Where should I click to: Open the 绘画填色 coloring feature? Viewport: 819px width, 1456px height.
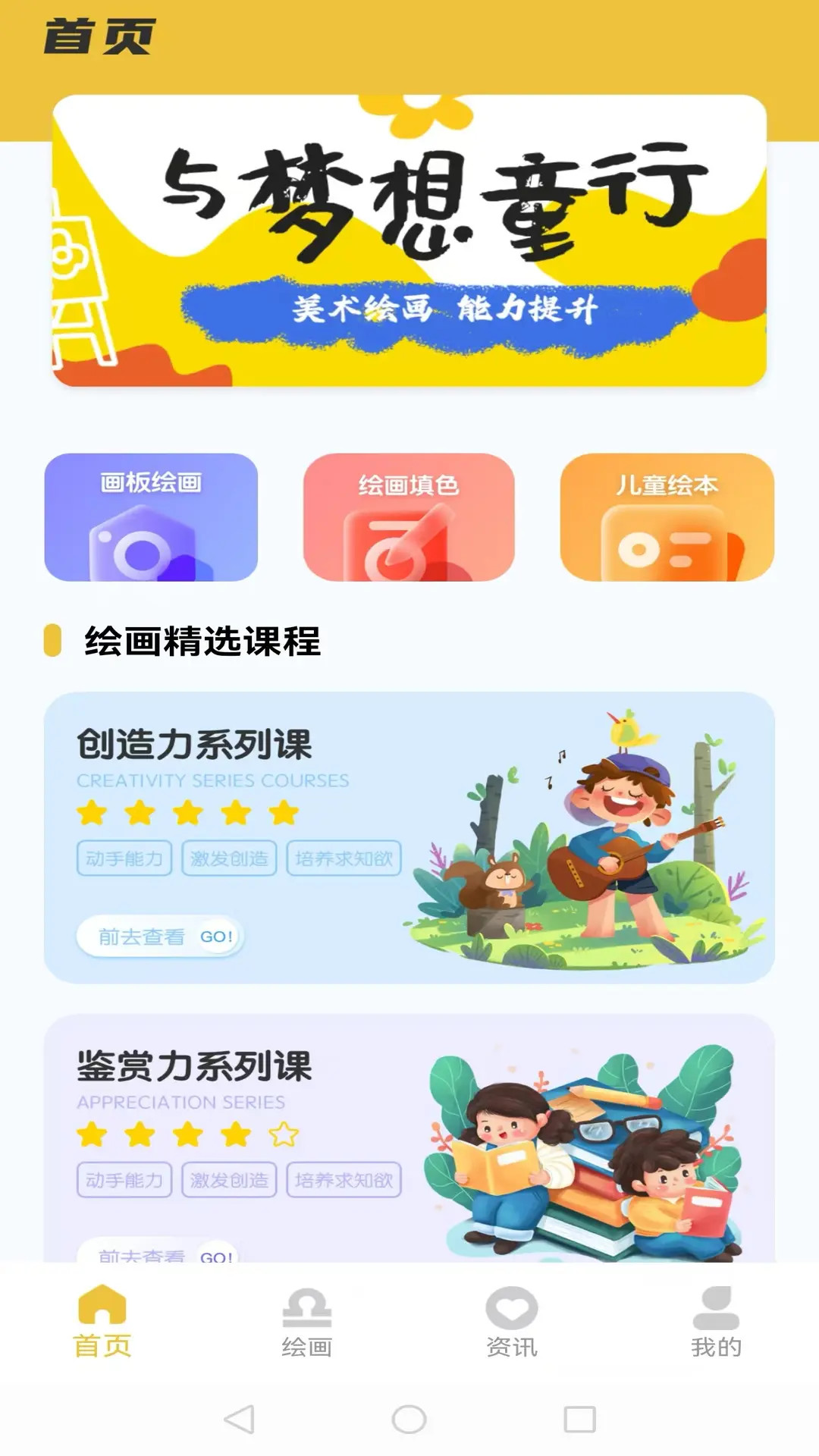point(409,518)
